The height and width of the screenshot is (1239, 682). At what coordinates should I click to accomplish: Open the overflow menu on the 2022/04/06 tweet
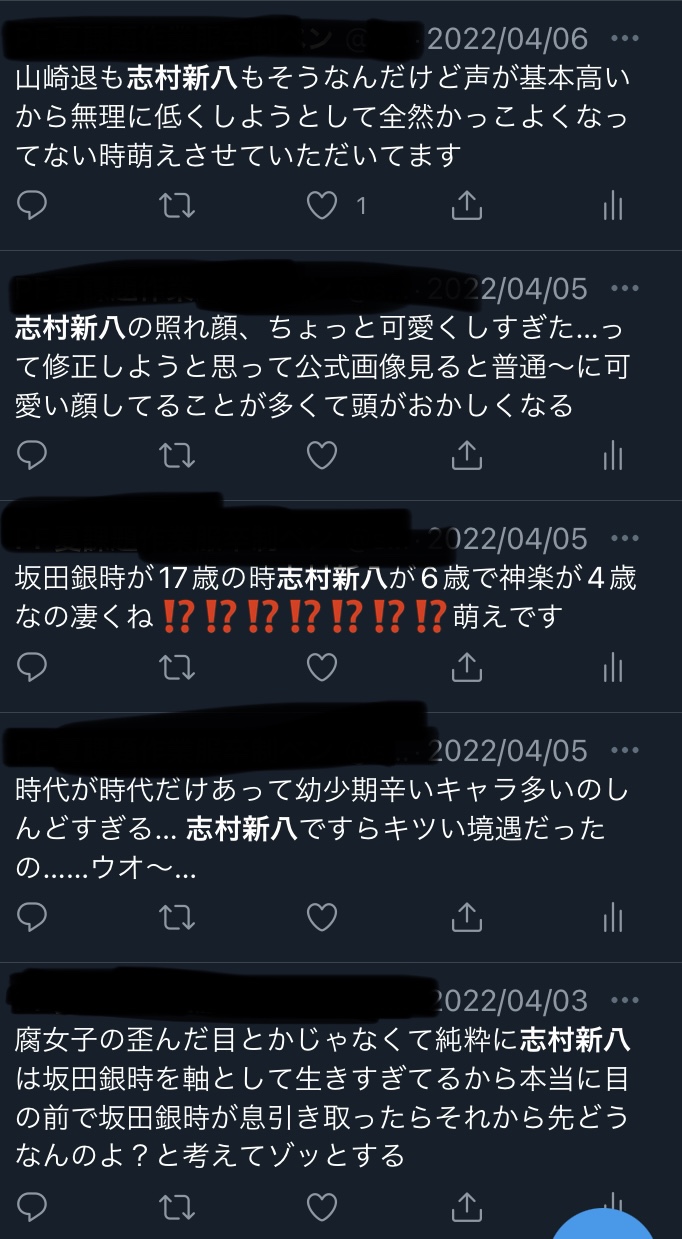624,38
